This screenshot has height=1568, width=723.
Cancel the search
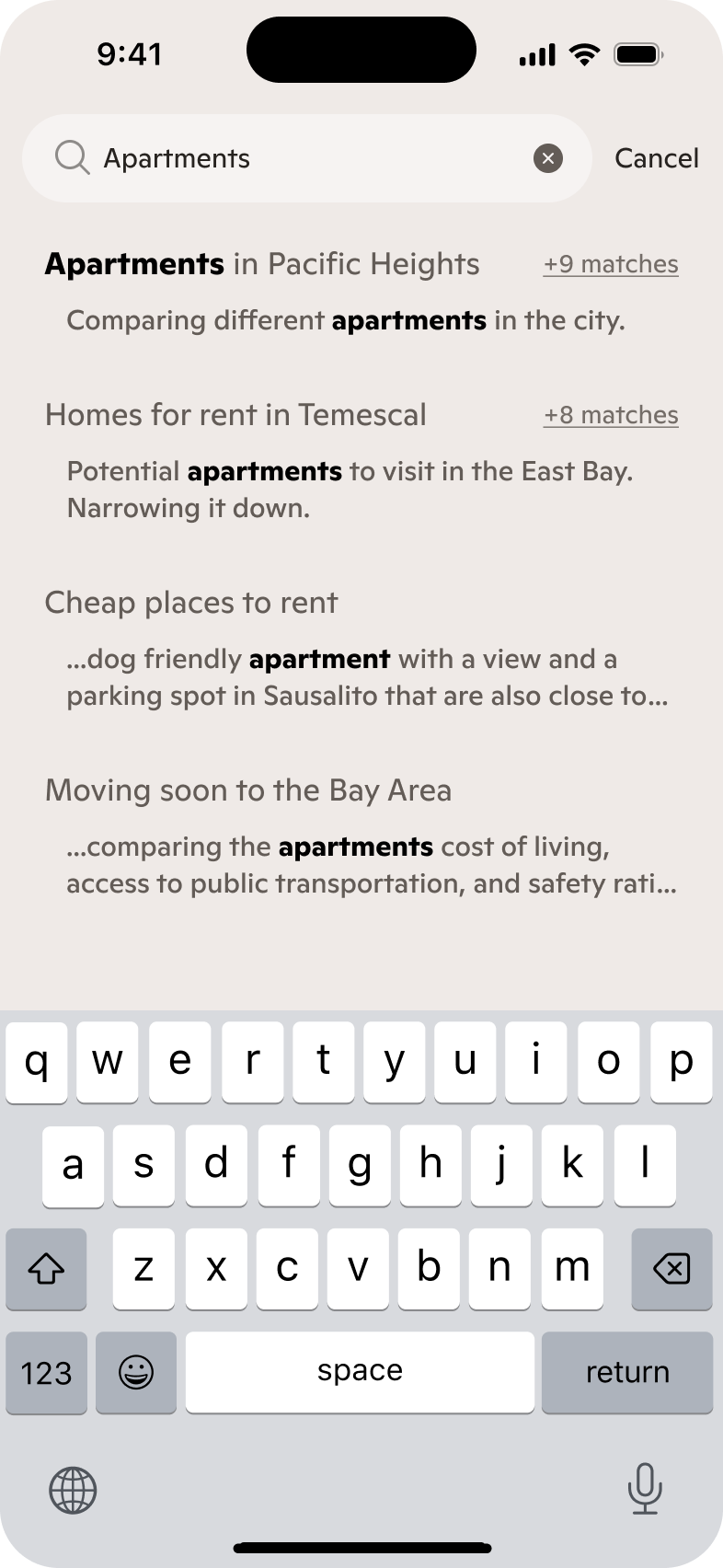[656, 158]
